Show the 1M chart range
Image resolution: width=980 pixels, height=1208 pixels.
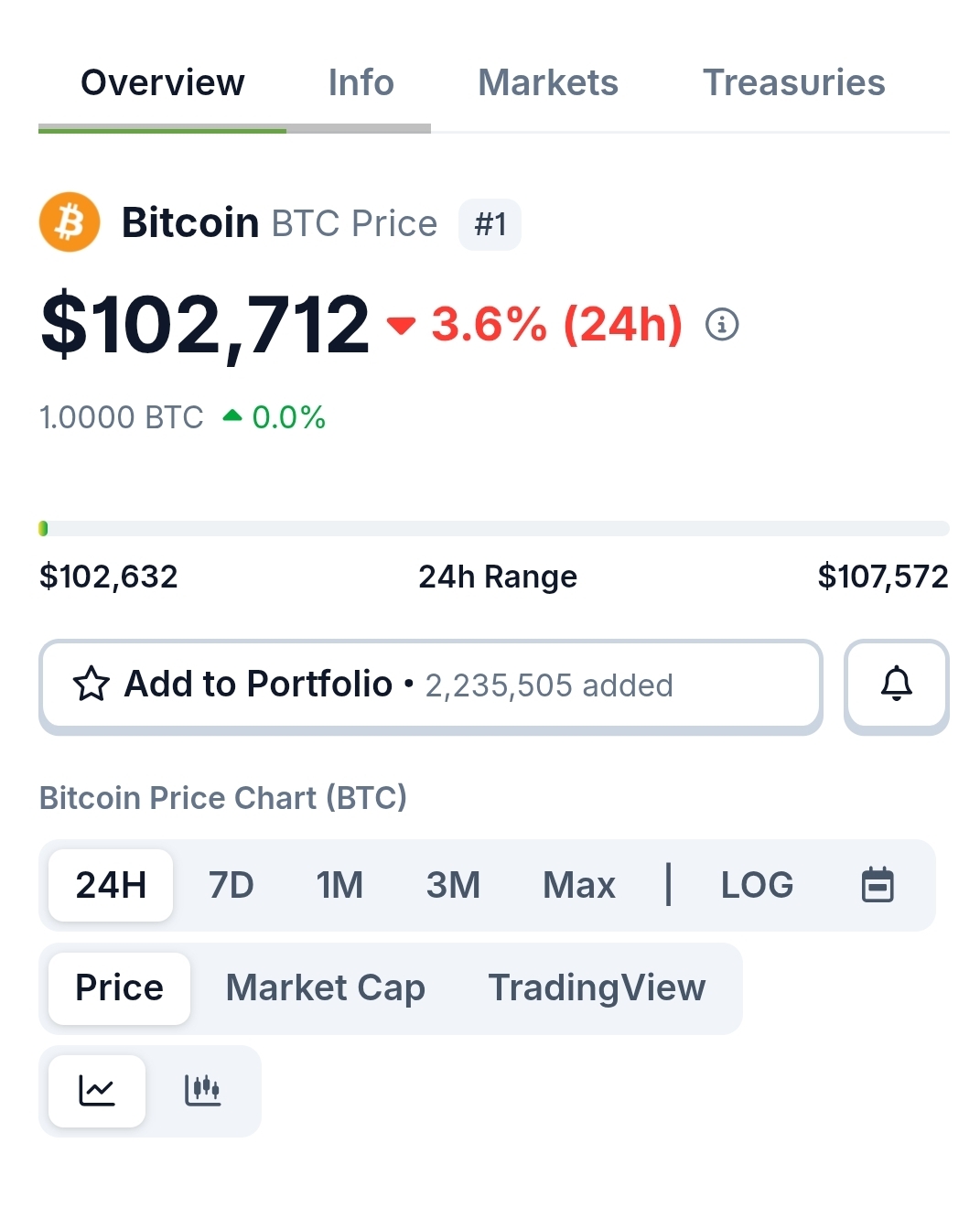[x=339, y=885]
